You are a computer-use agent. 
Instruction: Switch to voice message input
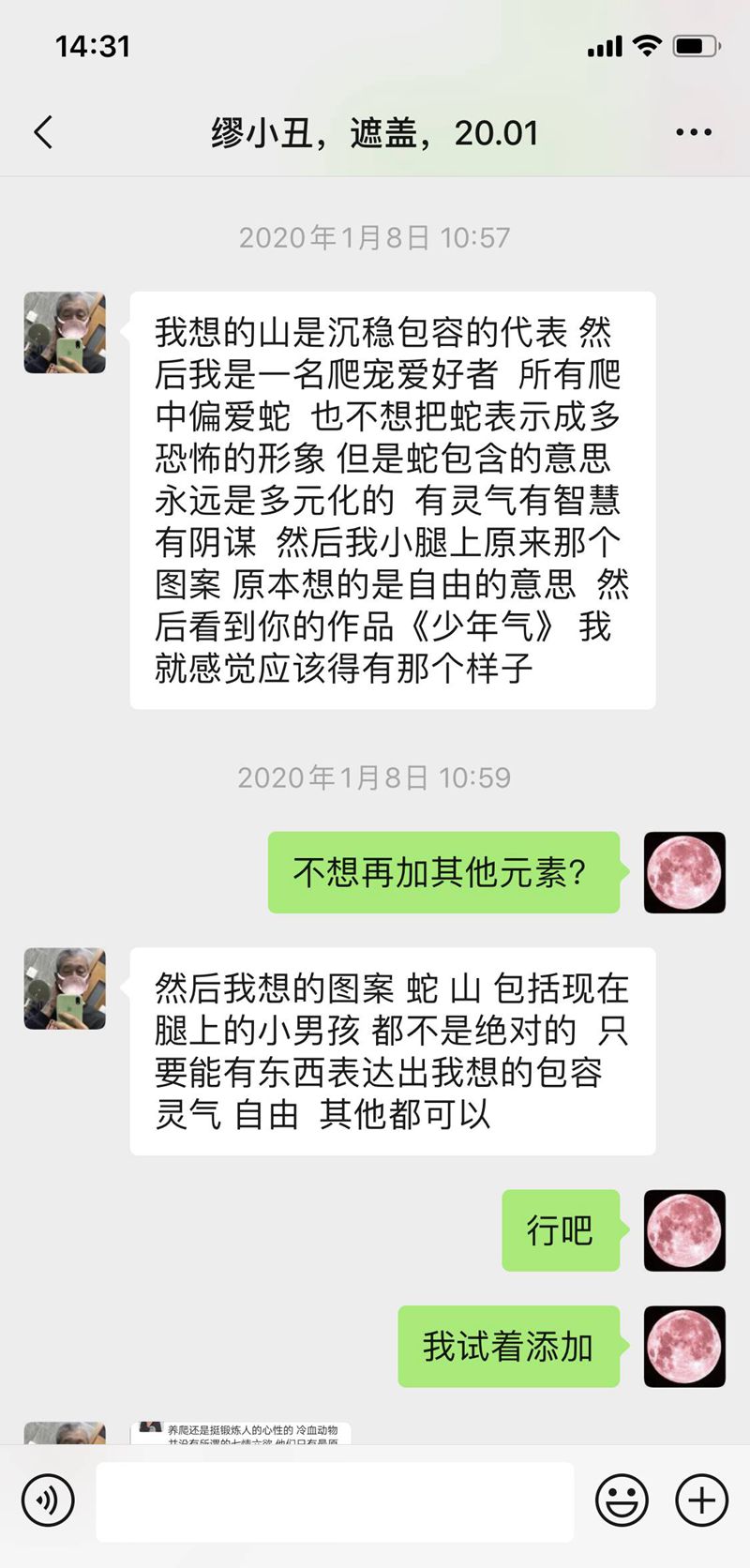pos(48,1500)
